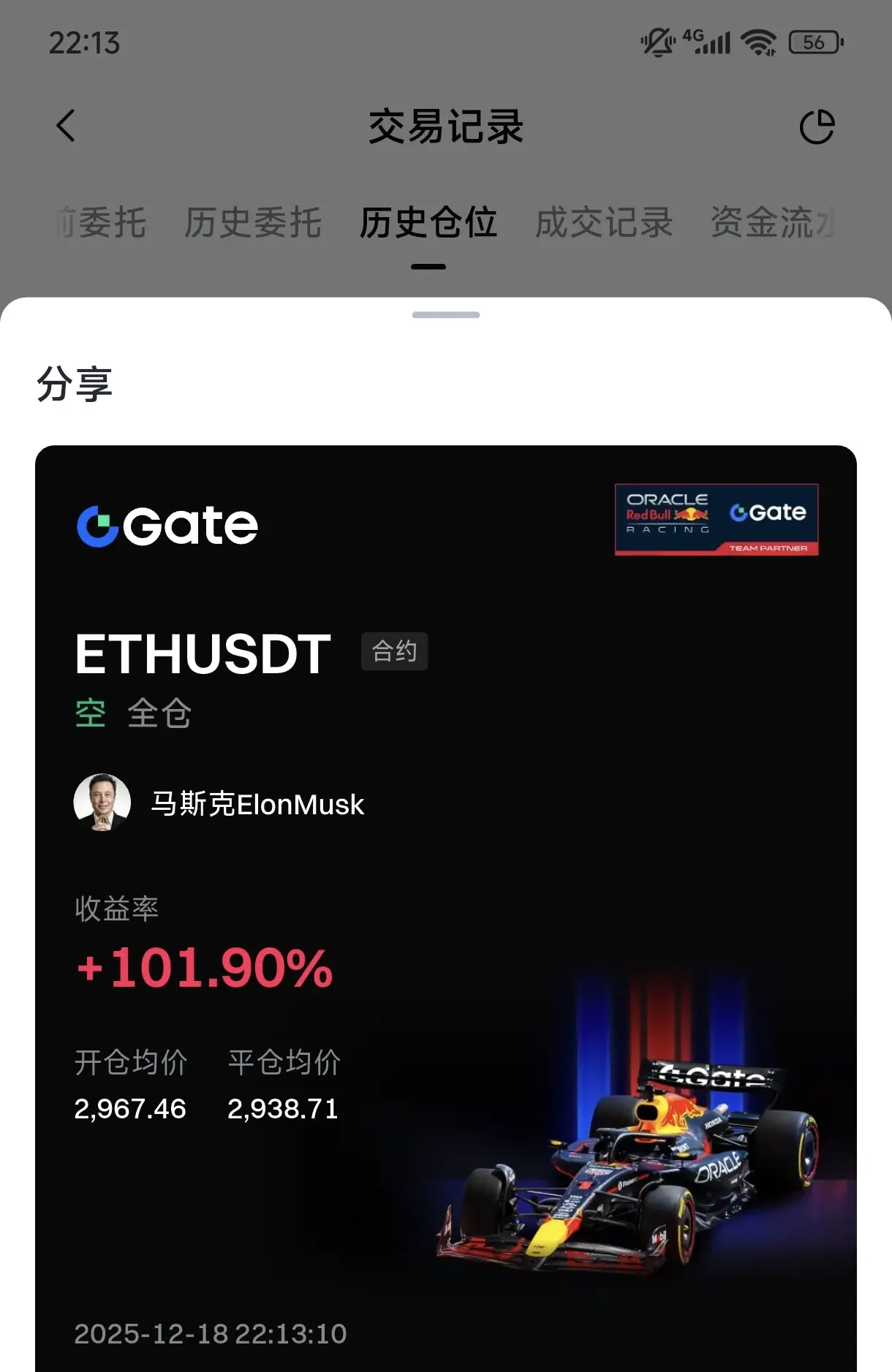Go back from 交易记录 page

(x=66, y=126)
